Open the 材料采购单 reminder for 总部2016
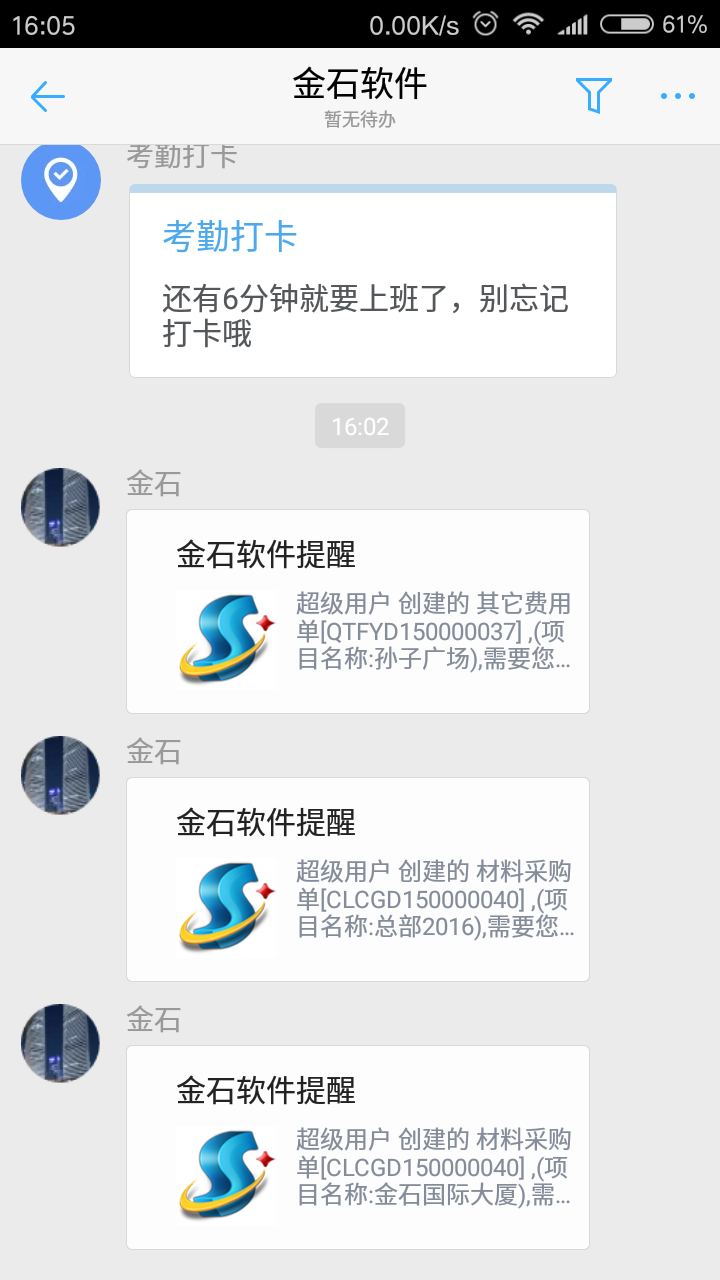The width and height of the screenshot is (720, 1280). 357,879
